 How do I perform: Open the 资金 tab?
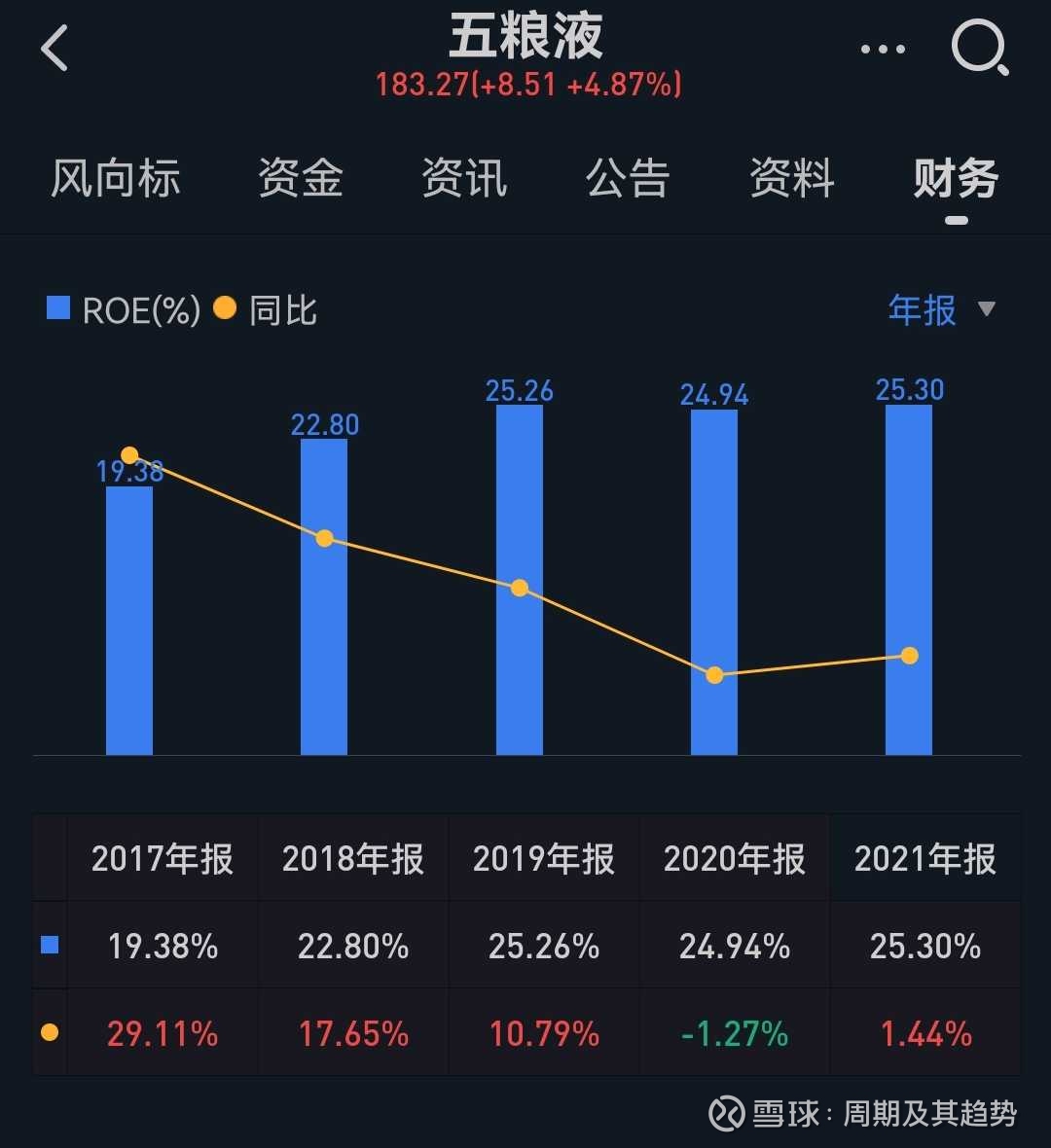(300, 179)
